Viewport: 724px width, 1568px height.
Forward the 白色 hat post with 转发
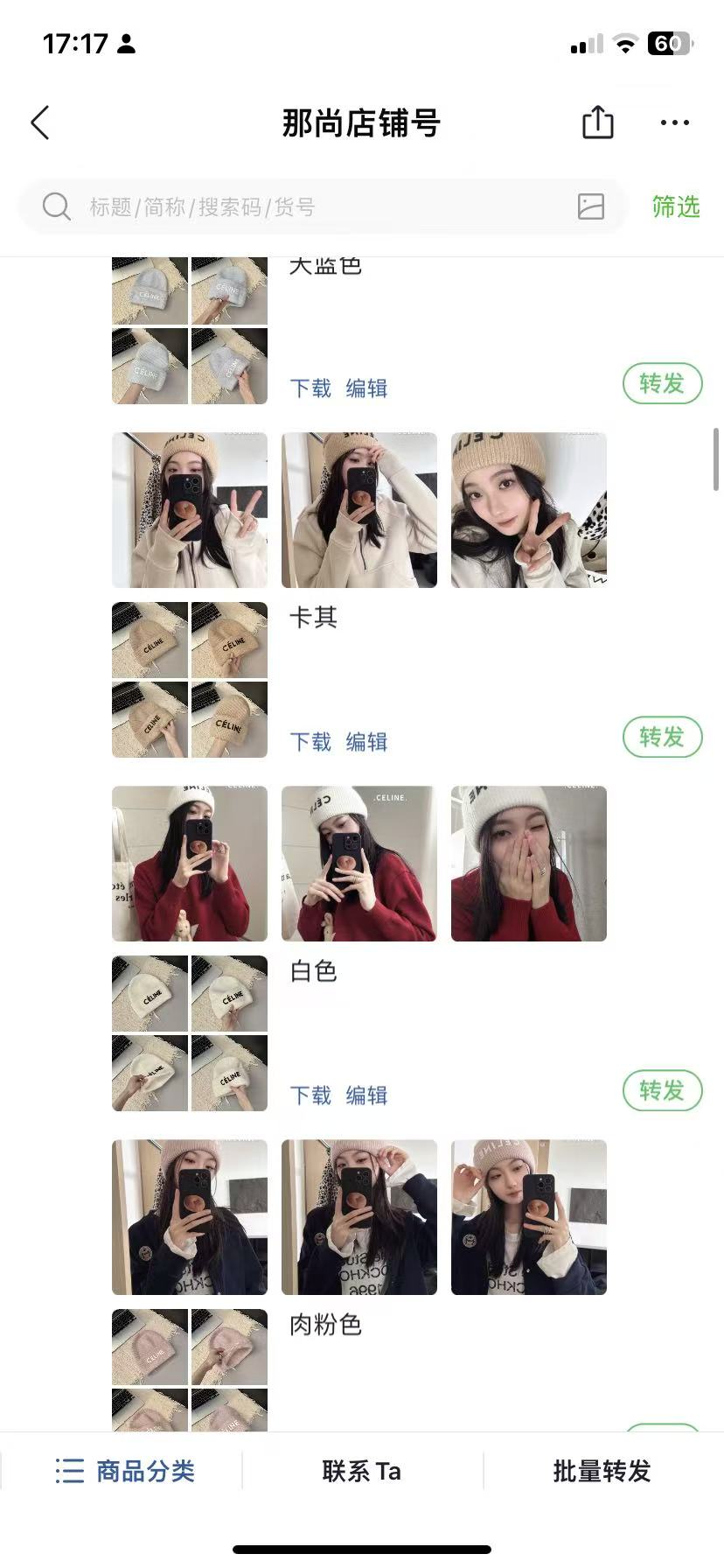point(662,1091)
